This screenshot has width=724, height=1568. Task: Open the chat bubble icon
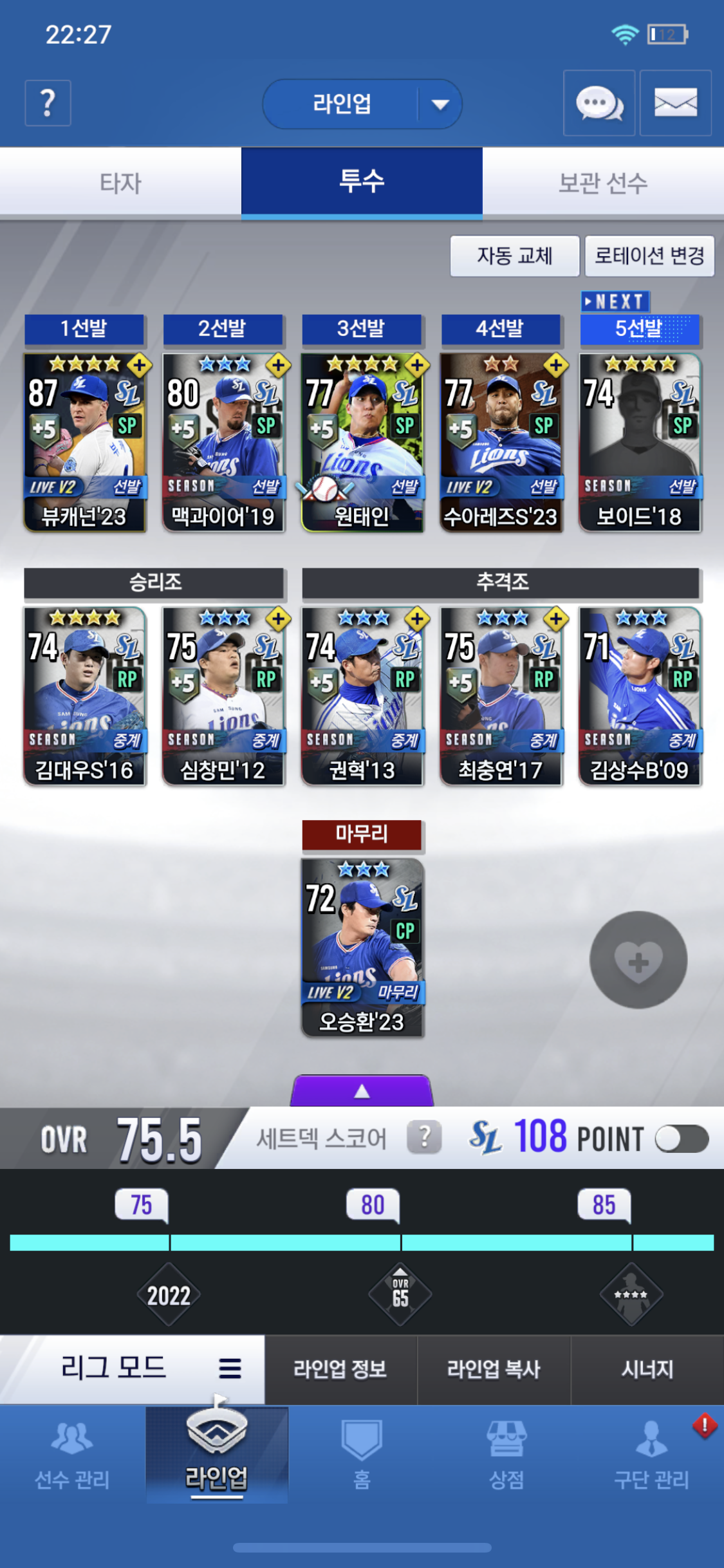coord(599,103)
